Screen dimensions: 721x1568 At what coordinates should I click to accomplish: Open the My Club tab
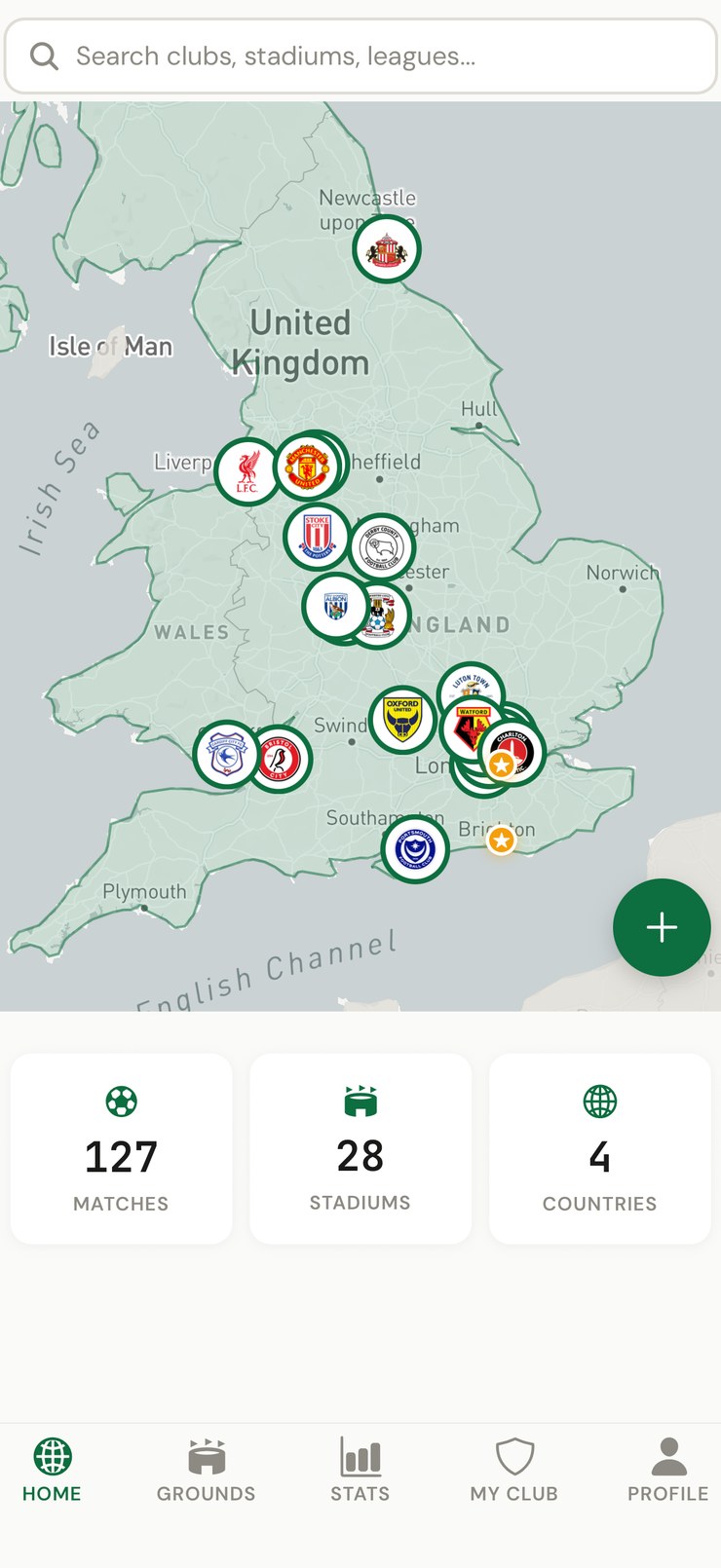click(513, 1471)
